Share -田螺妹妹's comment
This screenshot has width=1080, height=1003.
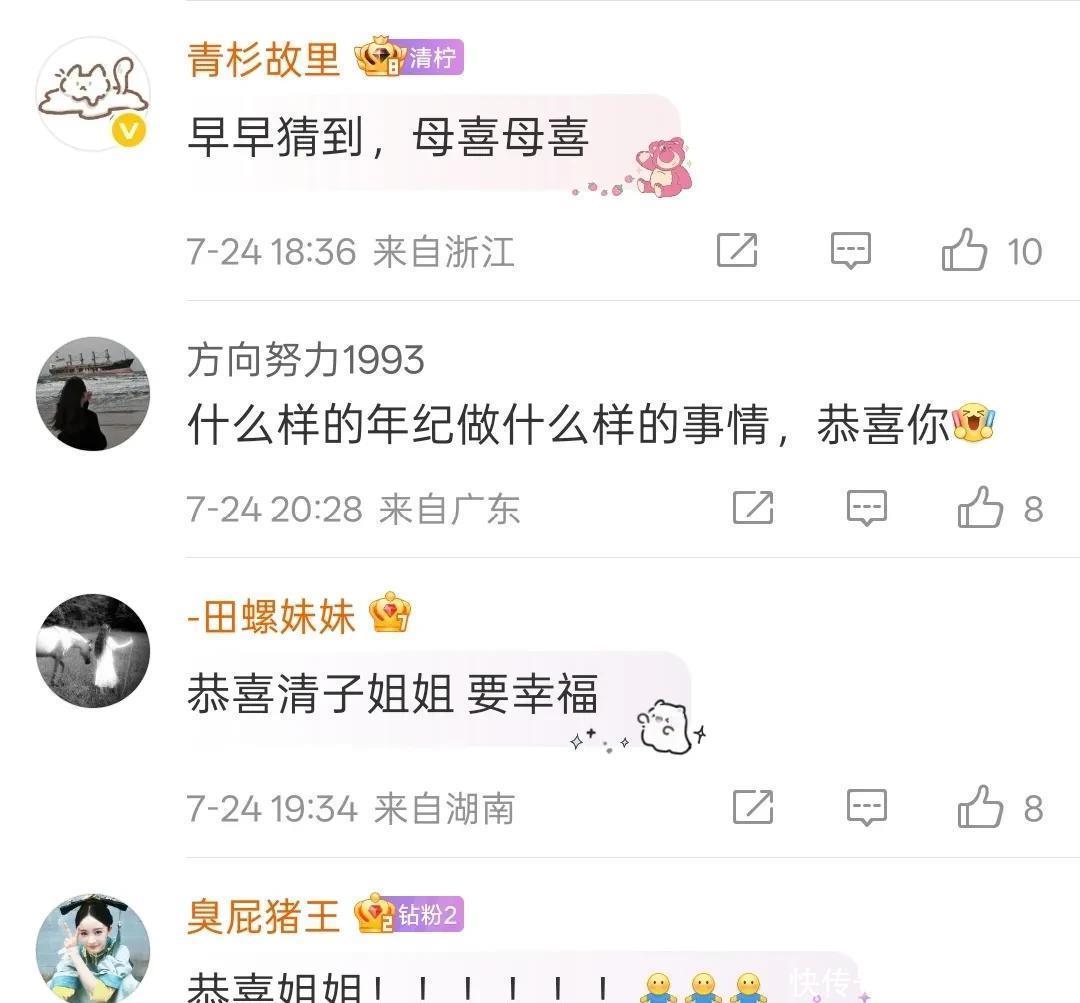pyautogui.click(x=752, y=806)
